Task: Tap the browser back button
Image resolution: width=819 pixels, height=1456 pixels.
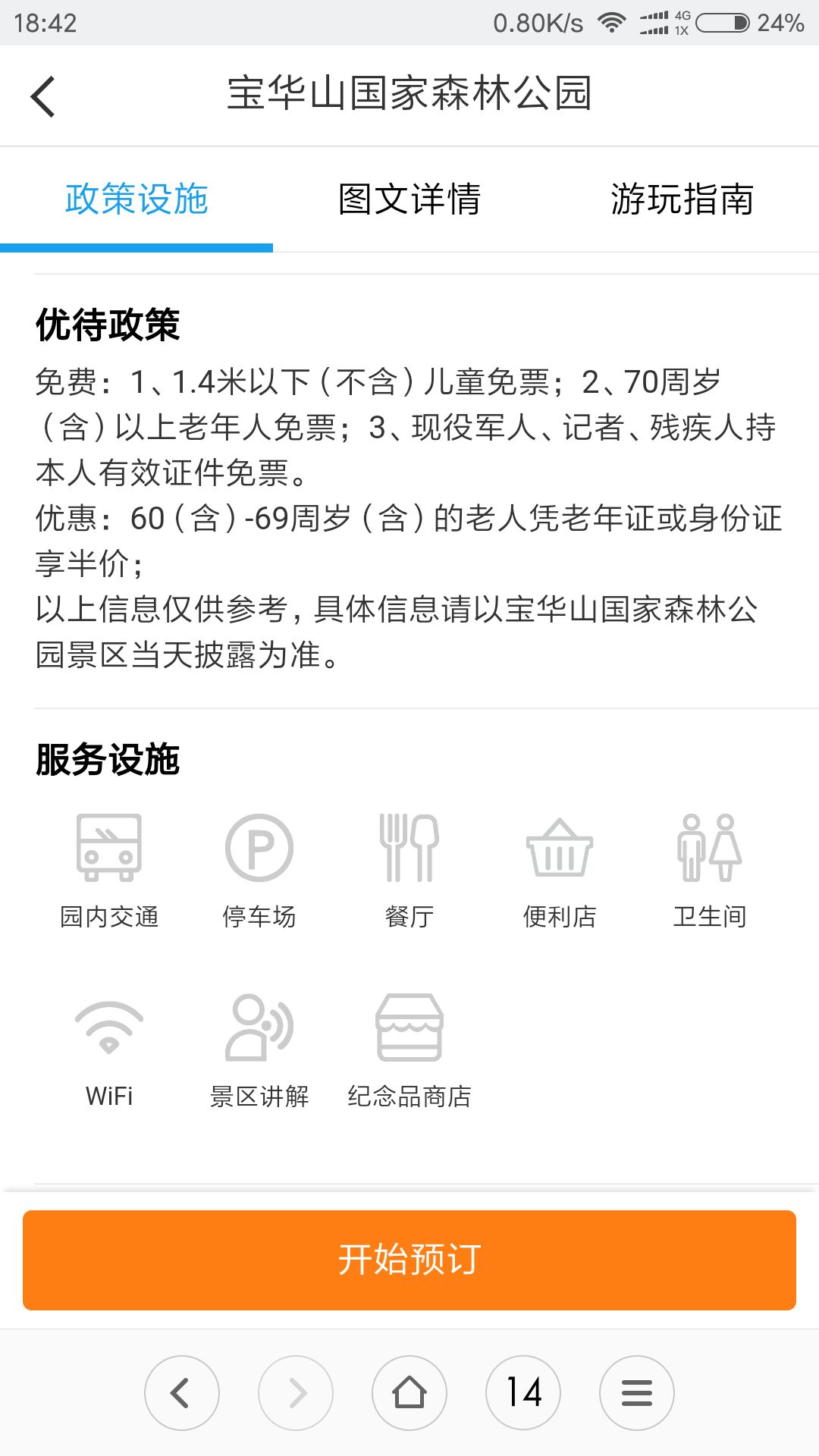Action: (x=182, y=1393)
